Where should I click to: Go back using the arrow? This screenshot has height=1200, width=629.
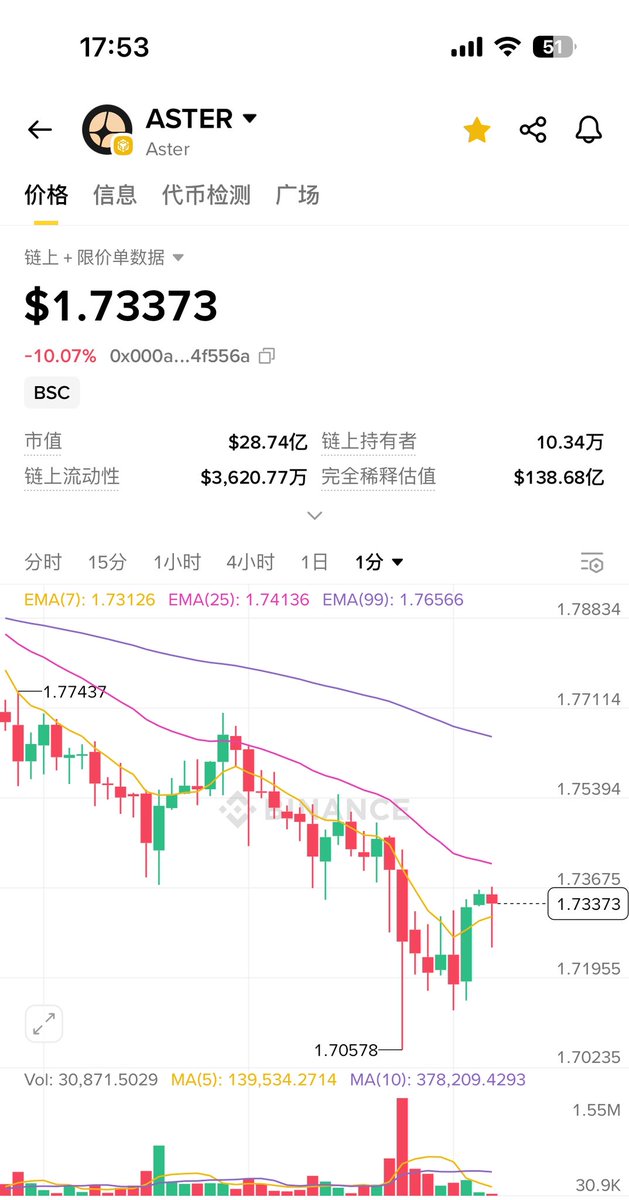click(x=40, y=129)
